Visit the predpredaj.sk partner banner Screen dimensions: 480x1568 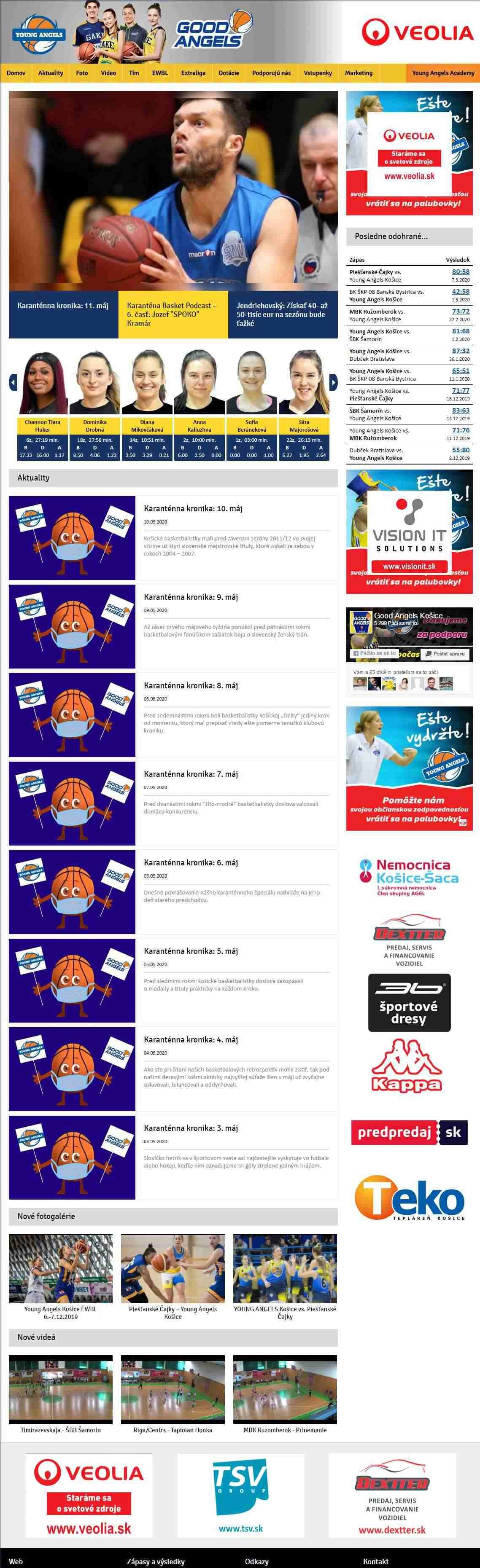(409, 1132)
